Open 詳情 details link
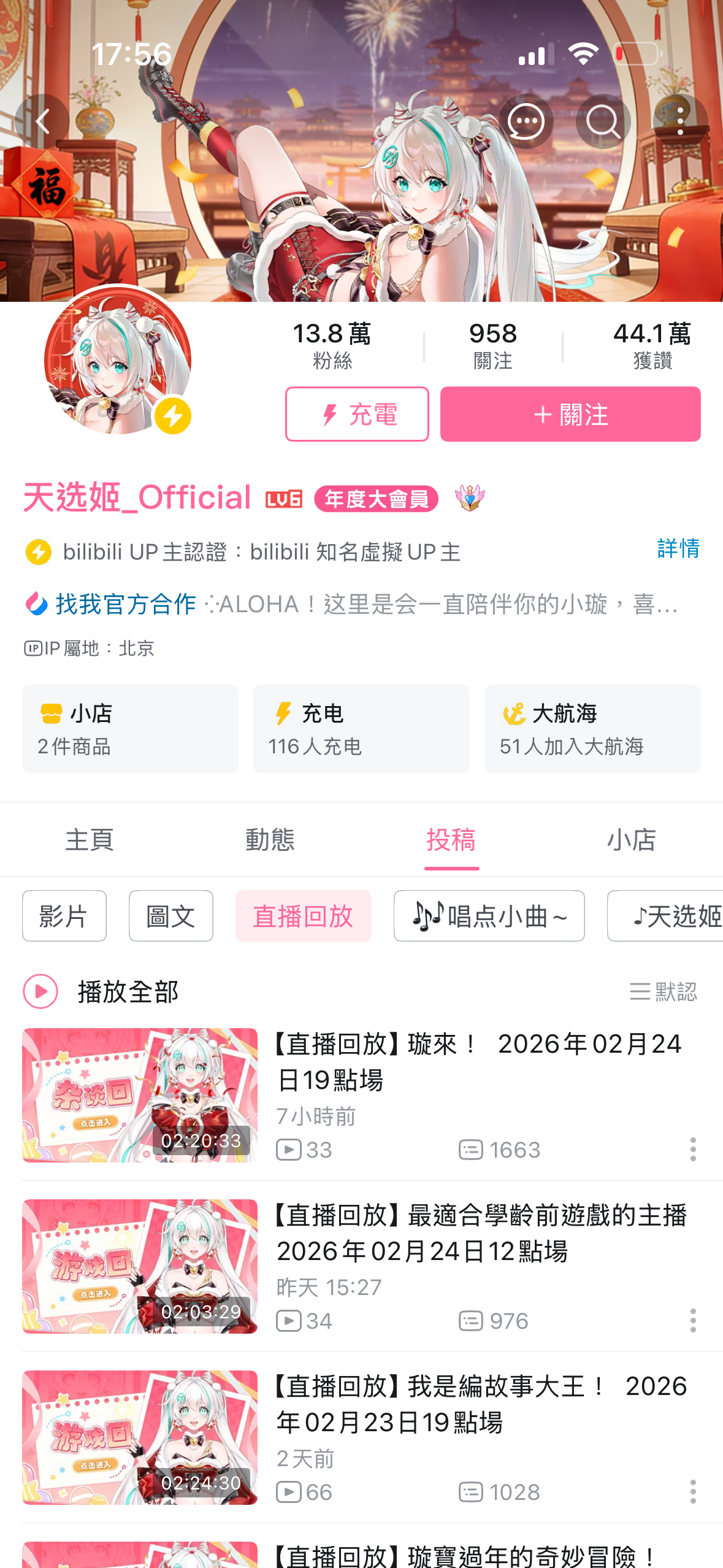Screen dimensions: 723x1568 (678, 548)
